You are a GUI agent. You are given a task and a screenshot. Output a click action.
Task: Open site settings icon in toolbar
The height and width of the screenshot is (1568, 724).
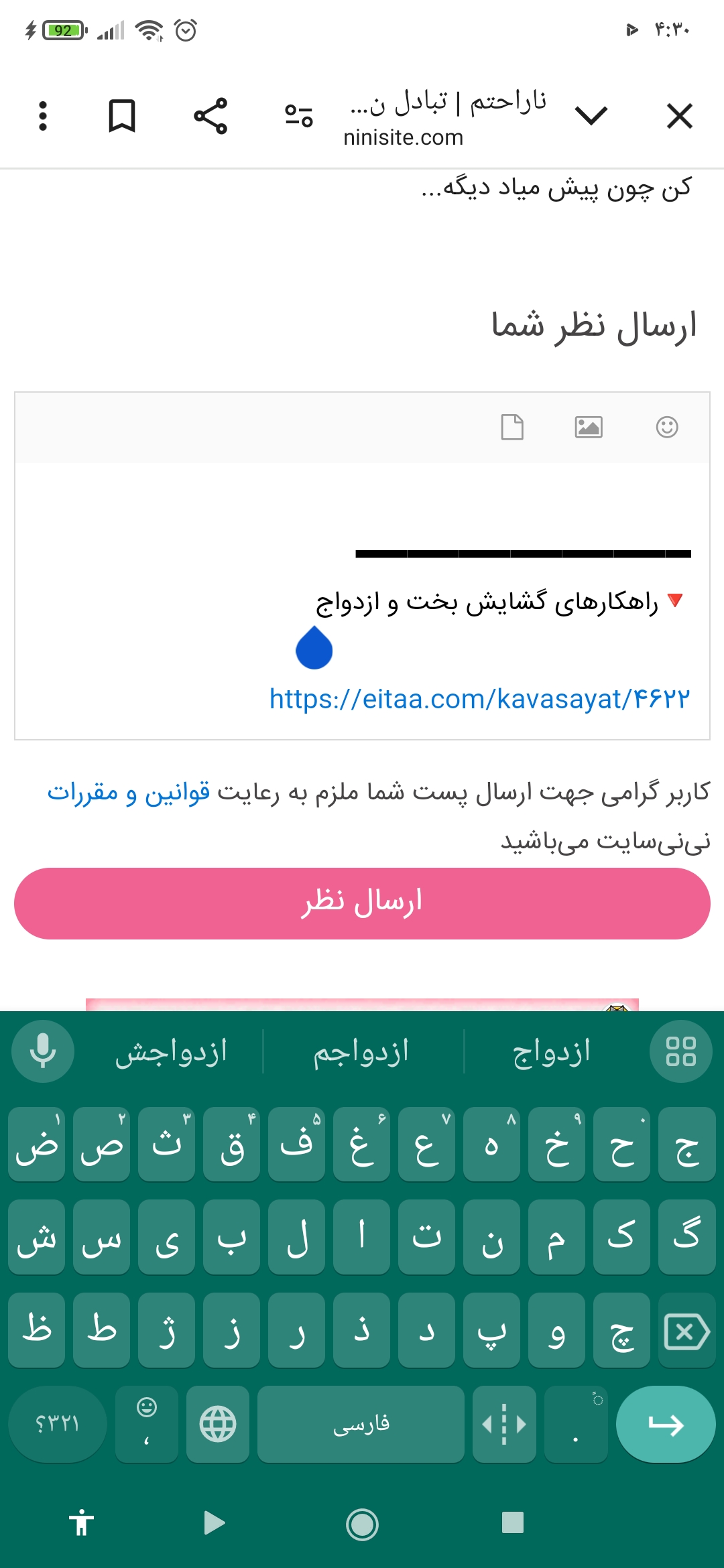click(x=299, y=116)
